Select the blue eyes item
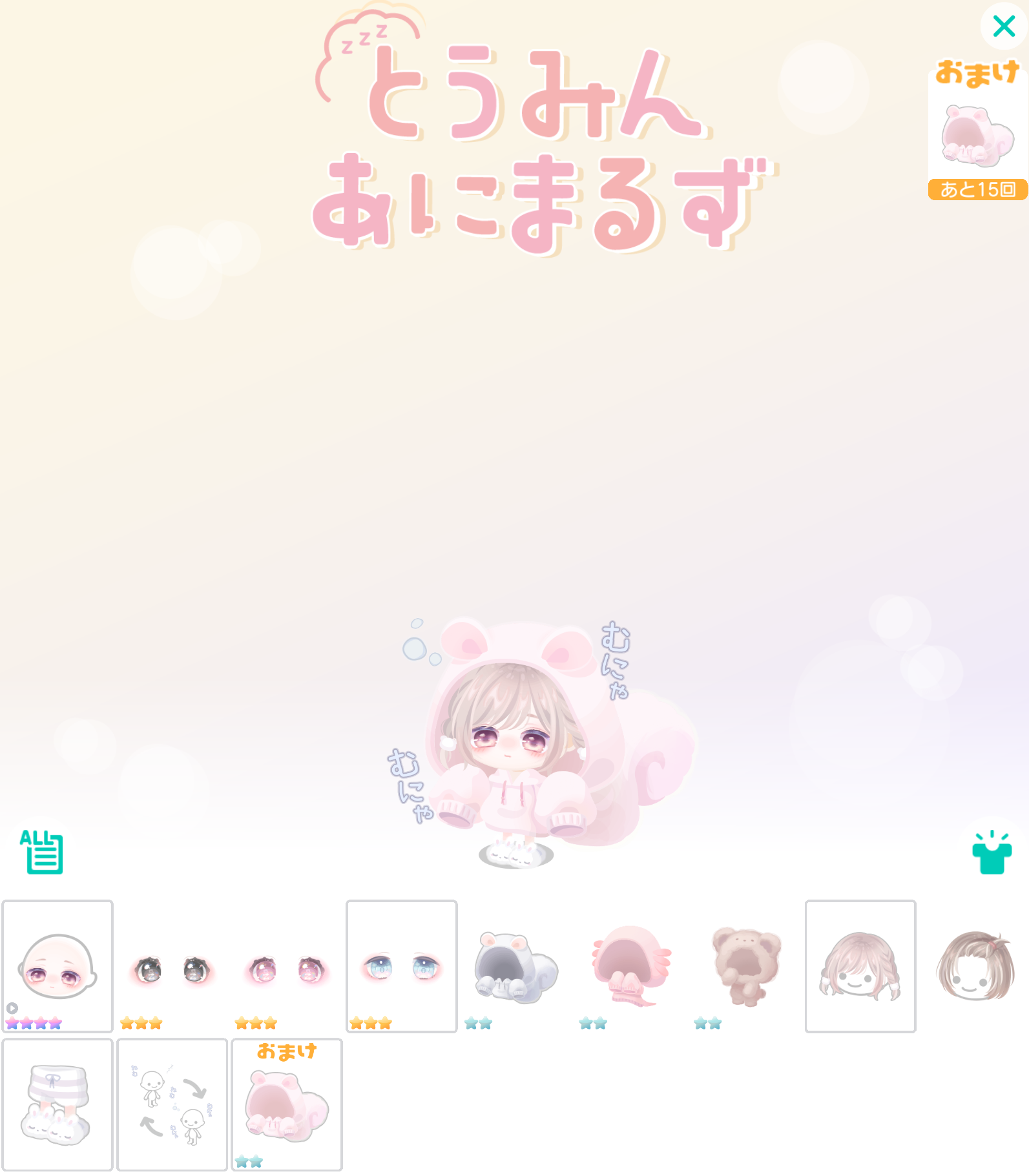 click(401, 965)
